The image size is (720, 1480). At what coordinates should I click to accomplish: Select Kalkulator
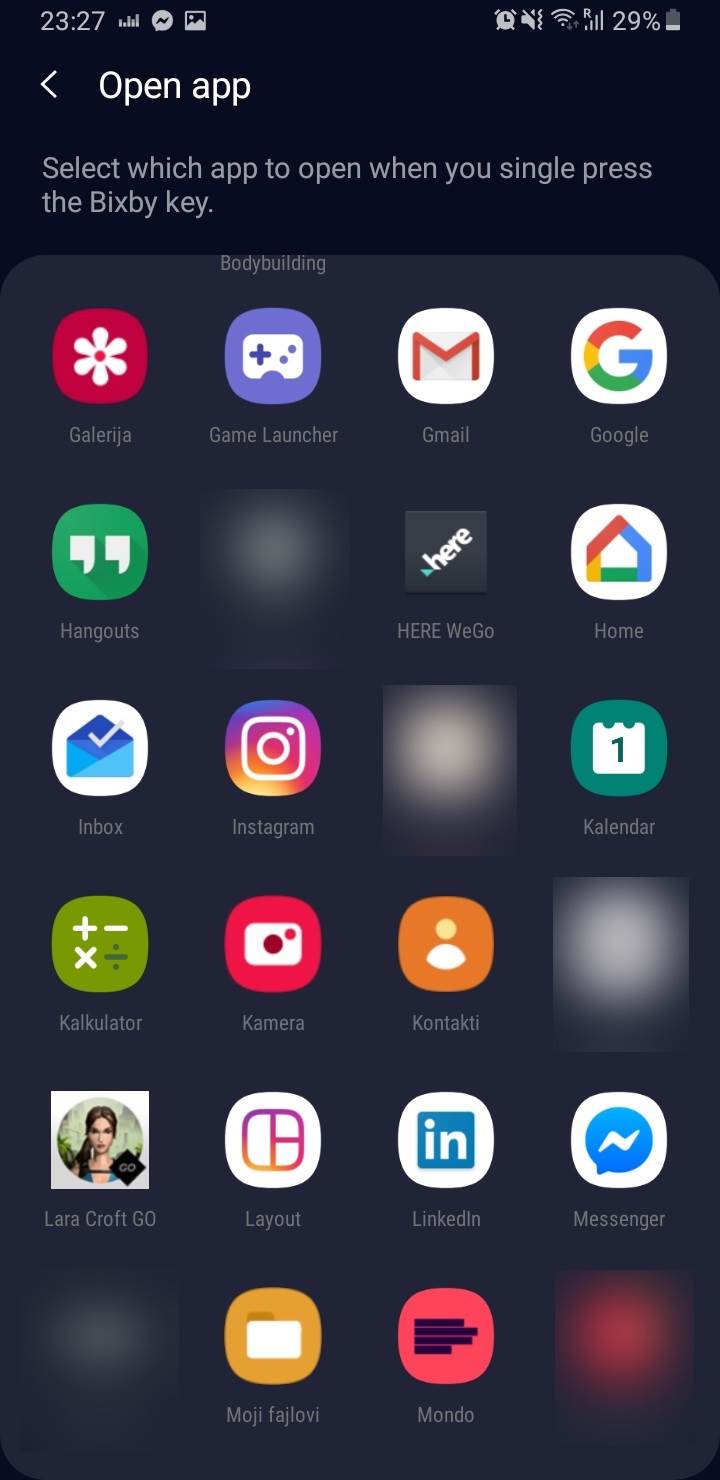pos(100,943)
